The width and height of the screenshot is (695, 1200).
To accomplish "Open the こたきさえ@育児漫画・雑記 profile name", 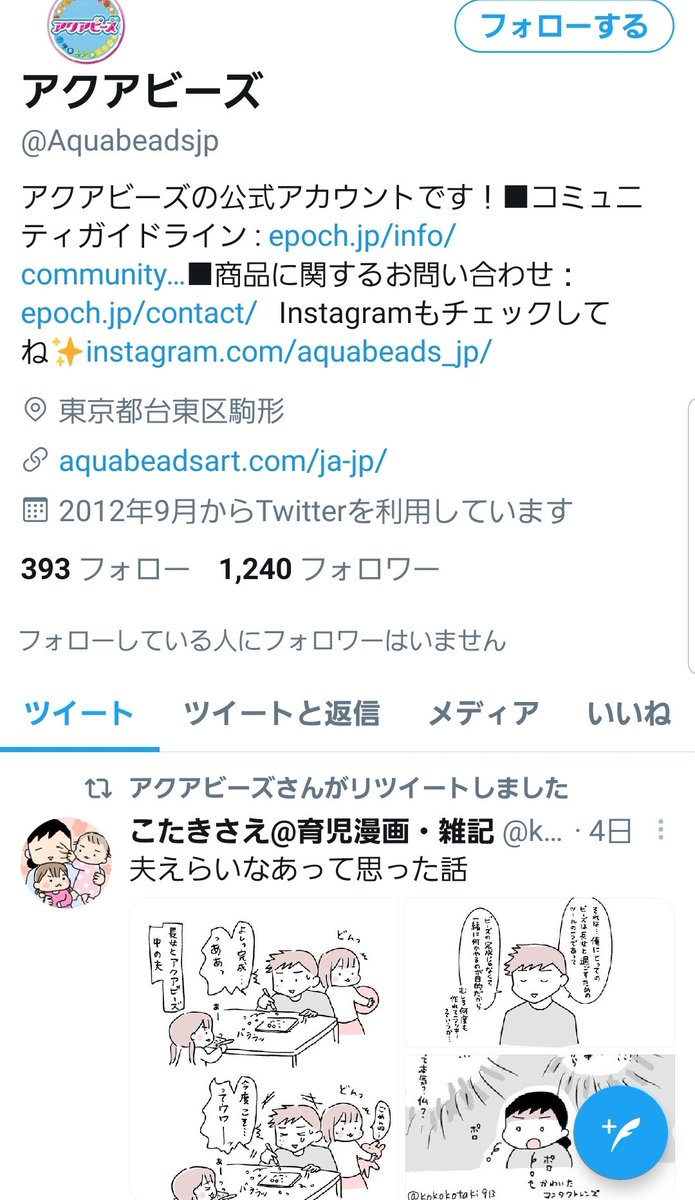I will 311,831.
